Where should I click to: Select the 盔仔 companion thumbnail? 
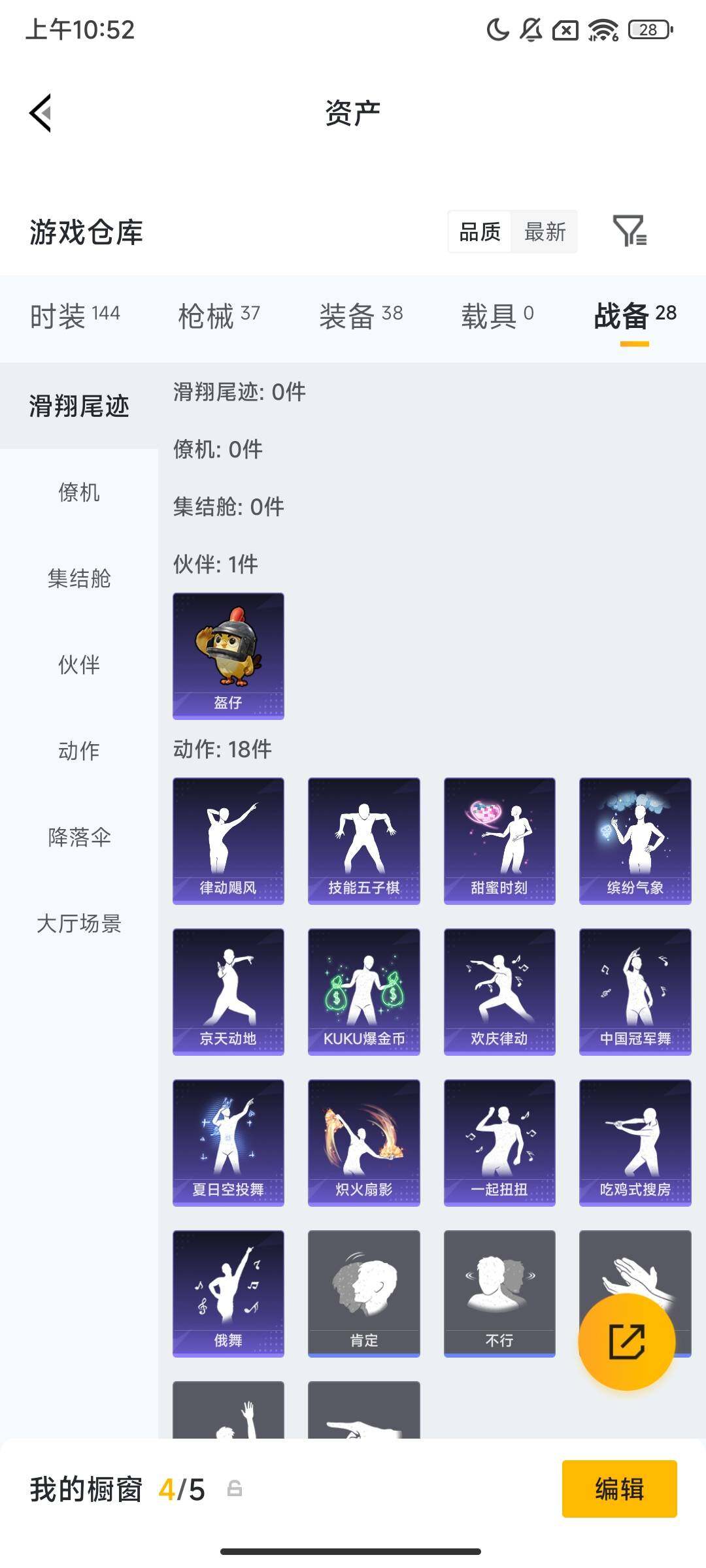[228, 655]
